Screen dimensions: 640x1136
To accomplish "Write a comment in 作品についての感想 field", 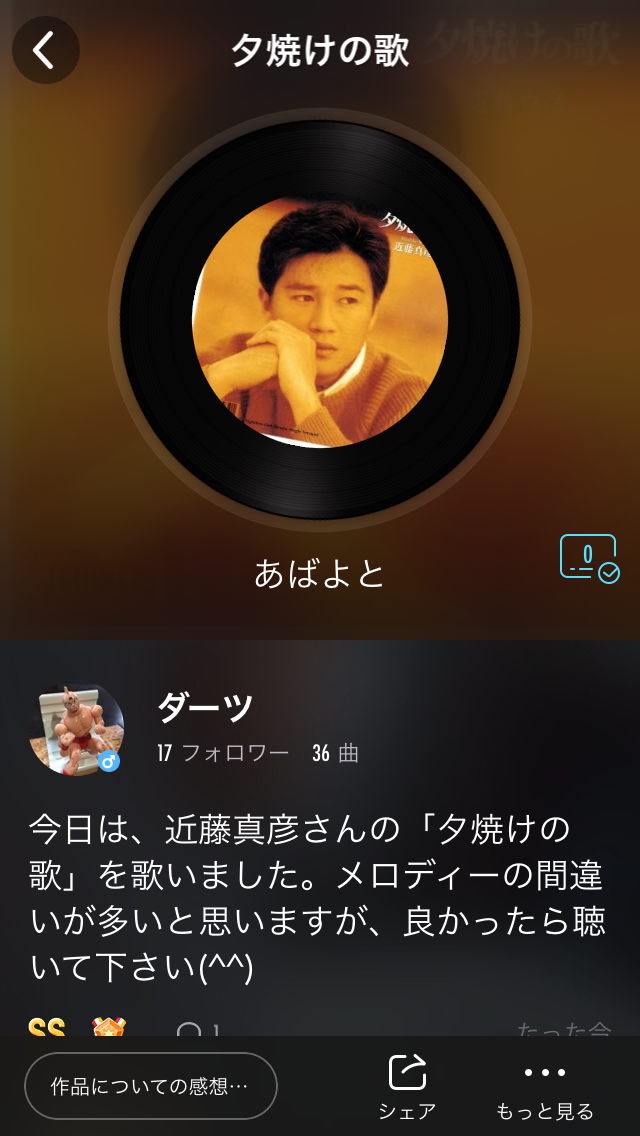I will 151,1085.
